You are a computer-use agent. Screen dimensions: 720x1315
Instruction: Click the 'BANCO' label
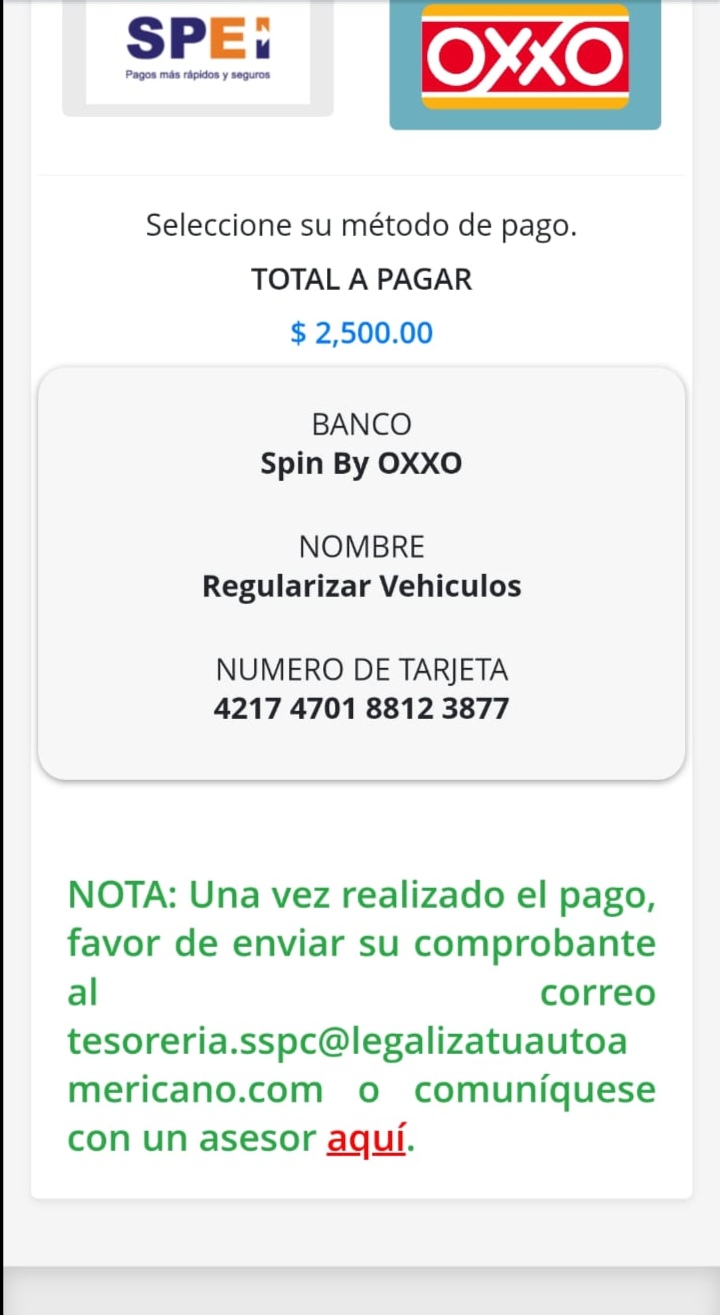tap(361, 423)
